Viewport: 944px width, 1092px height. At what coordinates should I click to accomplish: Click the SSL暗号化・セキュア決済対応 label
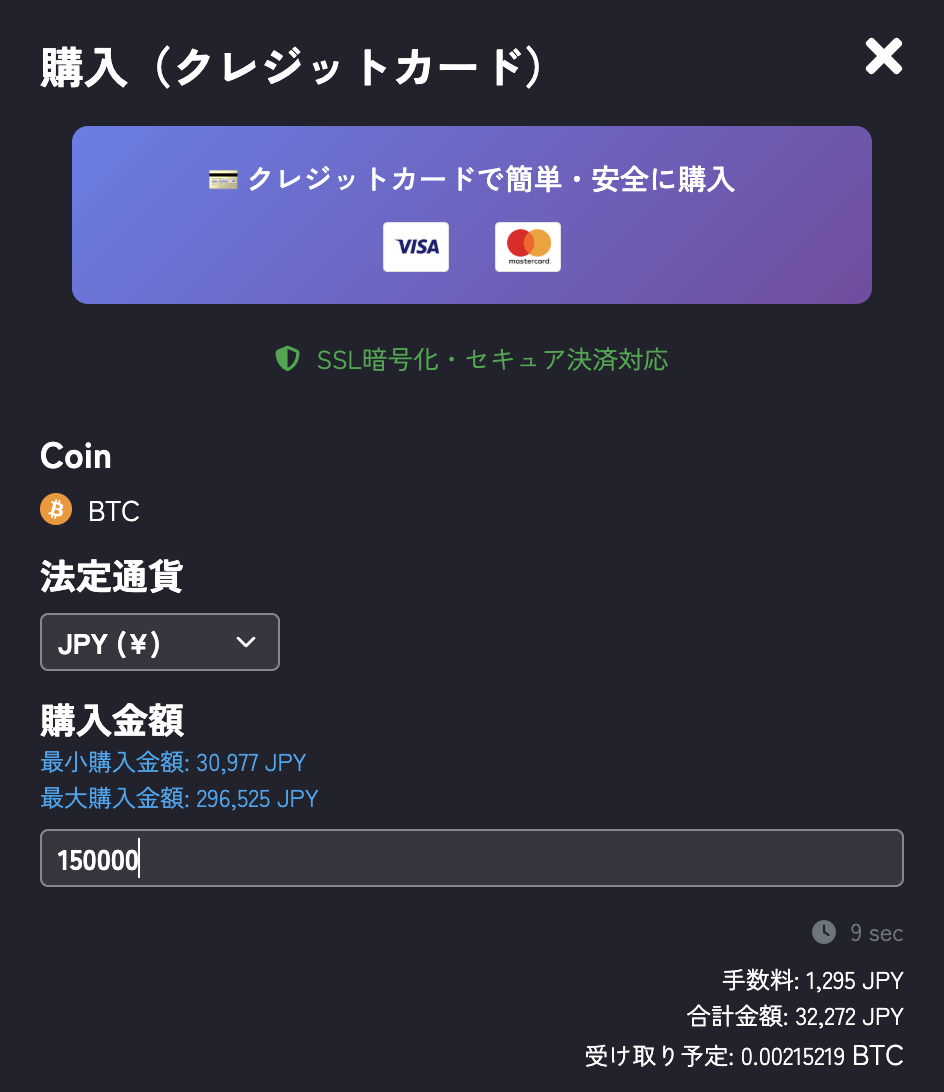[x=490, y=359]
